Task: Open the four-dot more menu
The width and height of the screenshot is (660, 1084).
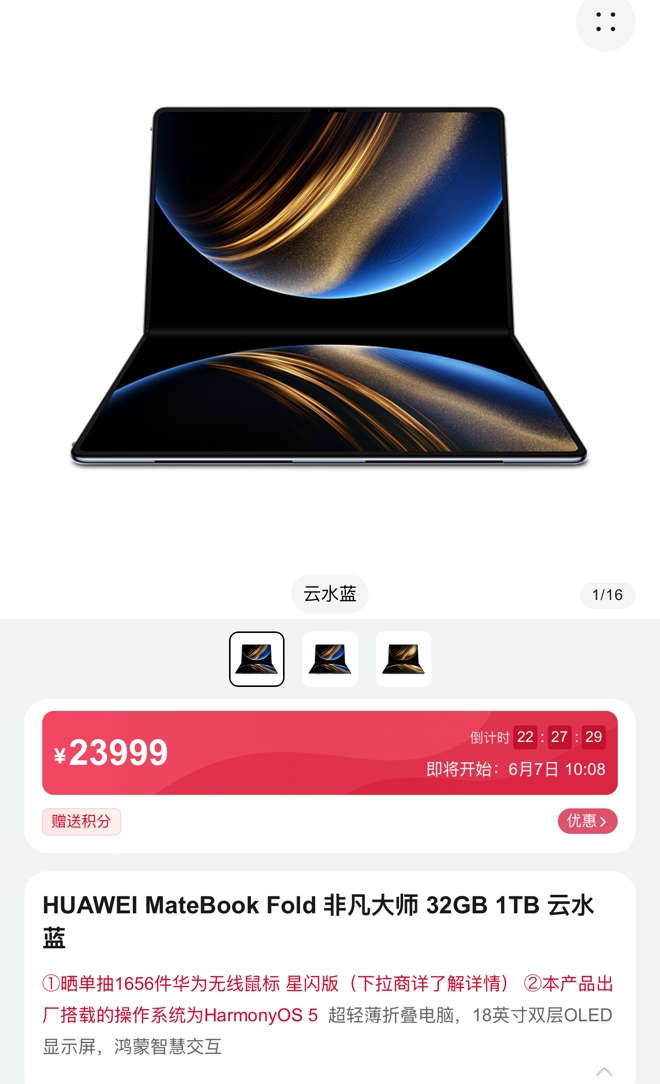Action: coord(606,21)
